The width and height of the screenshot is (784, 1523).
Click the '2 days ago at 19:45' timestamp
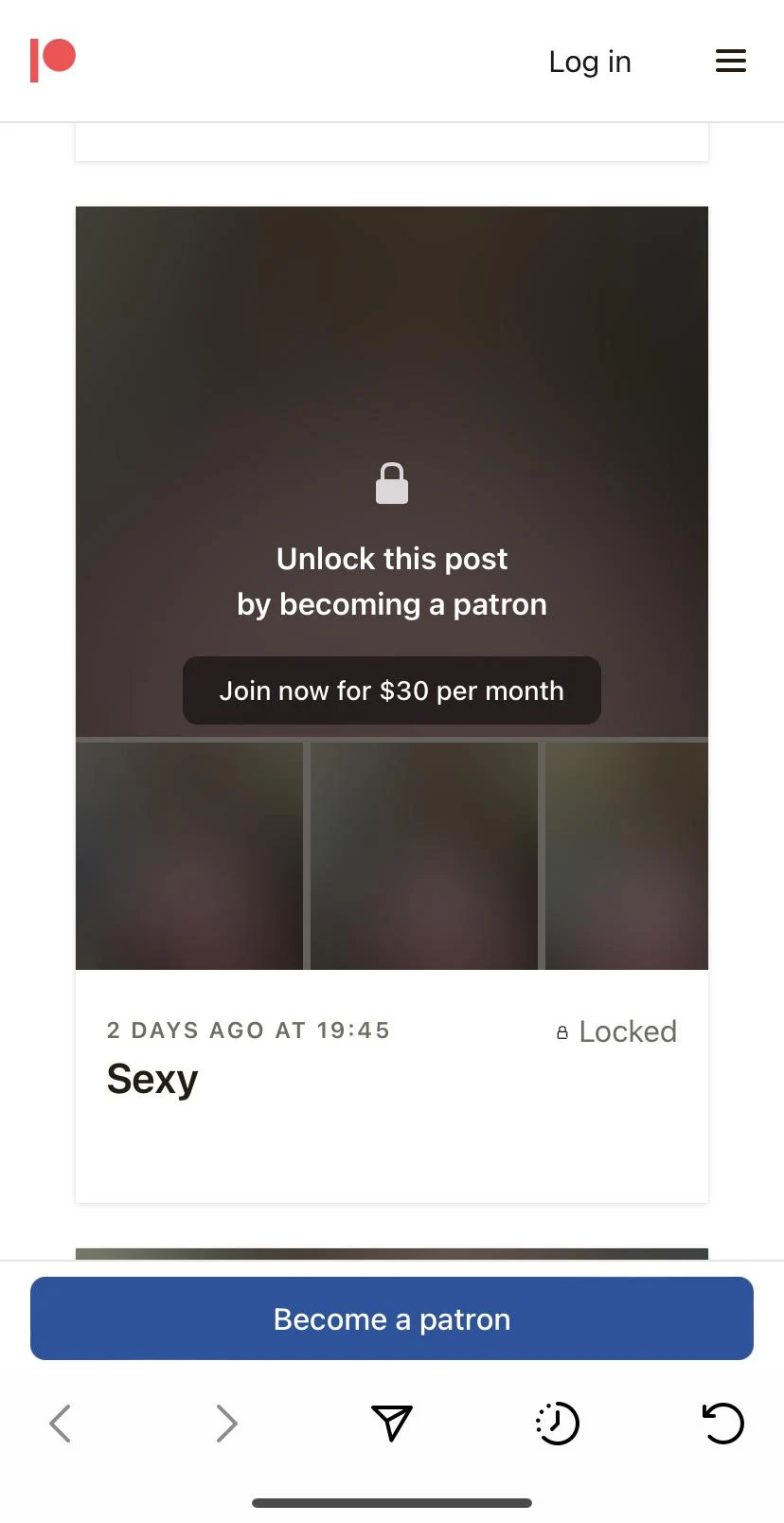click(249, 1030)
